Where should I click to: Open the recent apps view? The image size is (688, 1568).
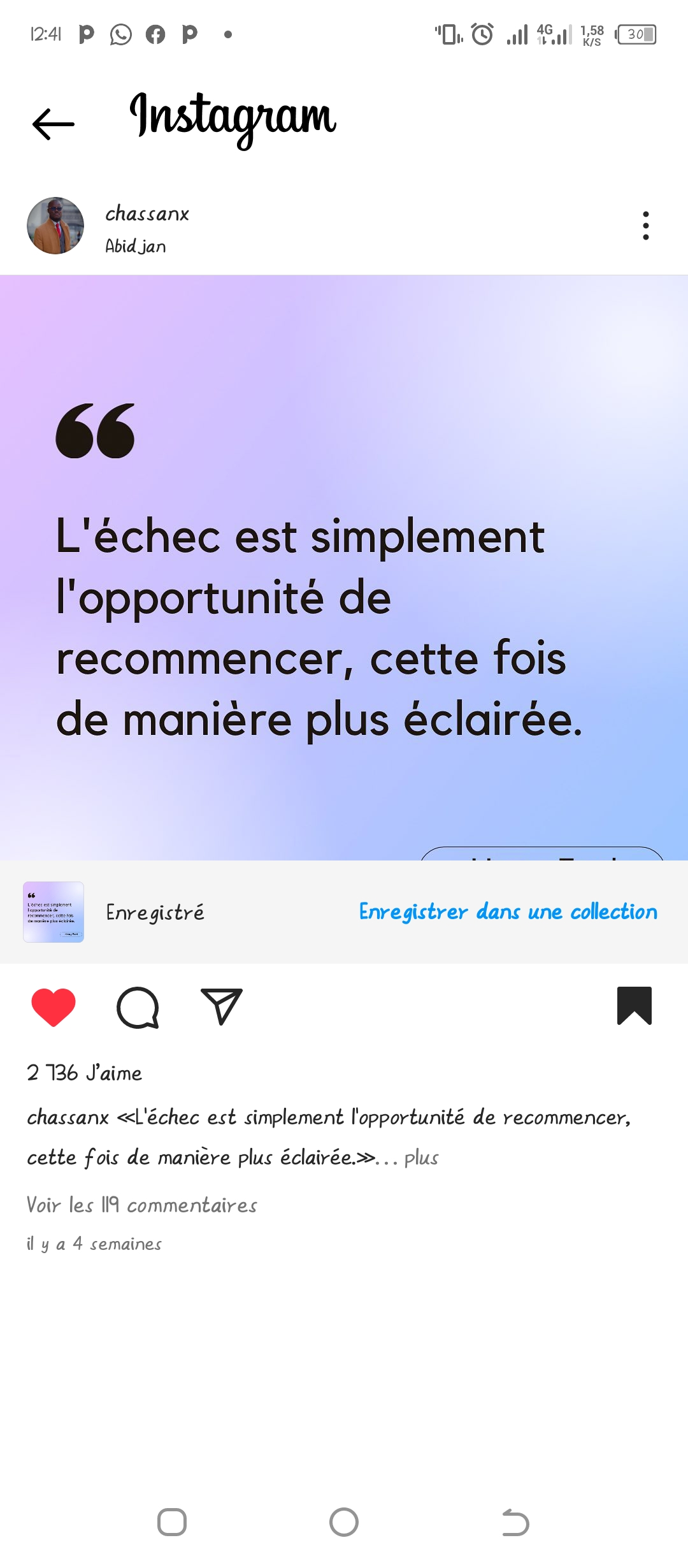pyautogui.click(x=172, y=1522)
